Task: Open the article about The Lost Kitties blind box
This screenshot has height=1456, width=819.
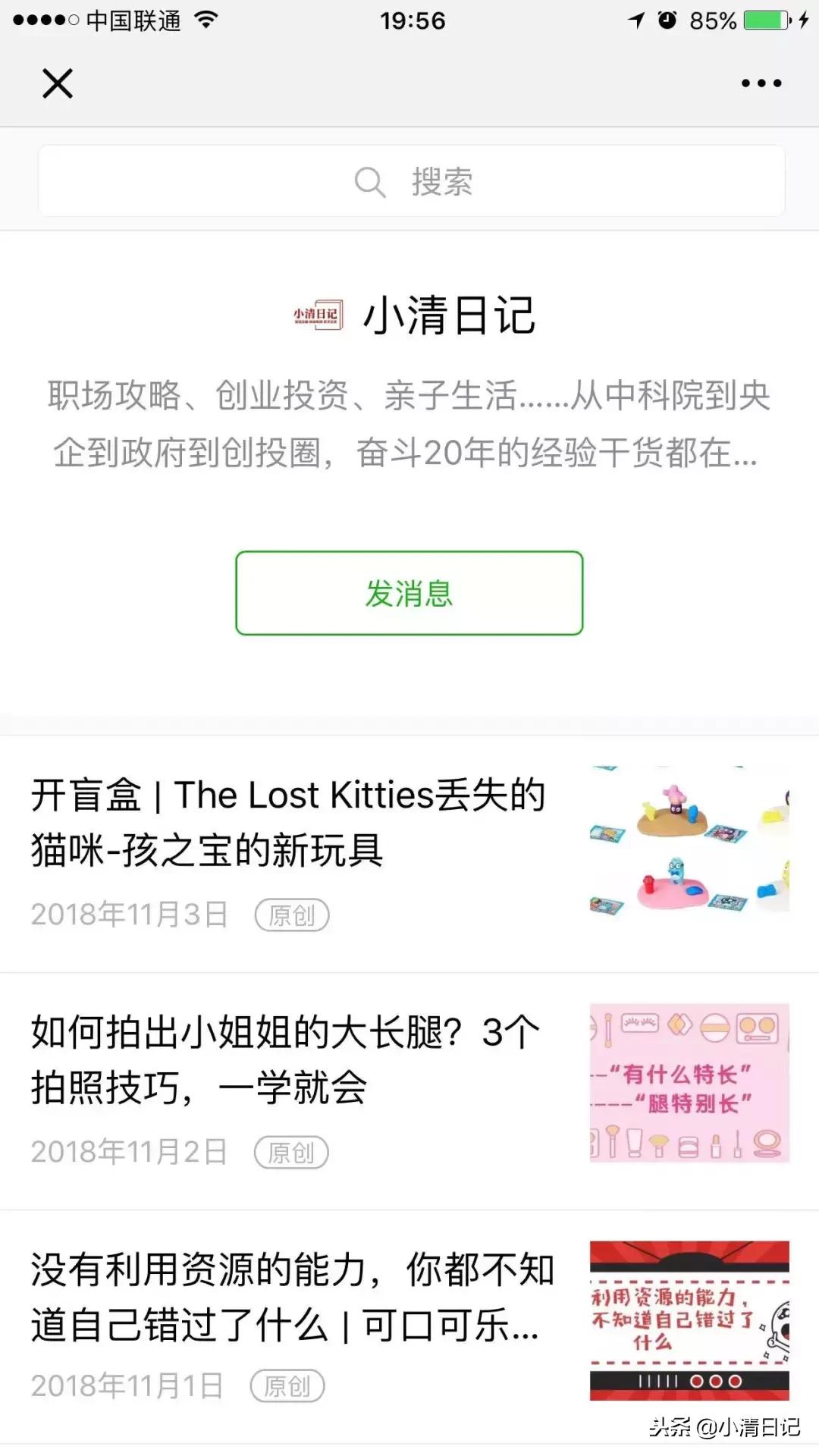Action: [x=288, y=823]
